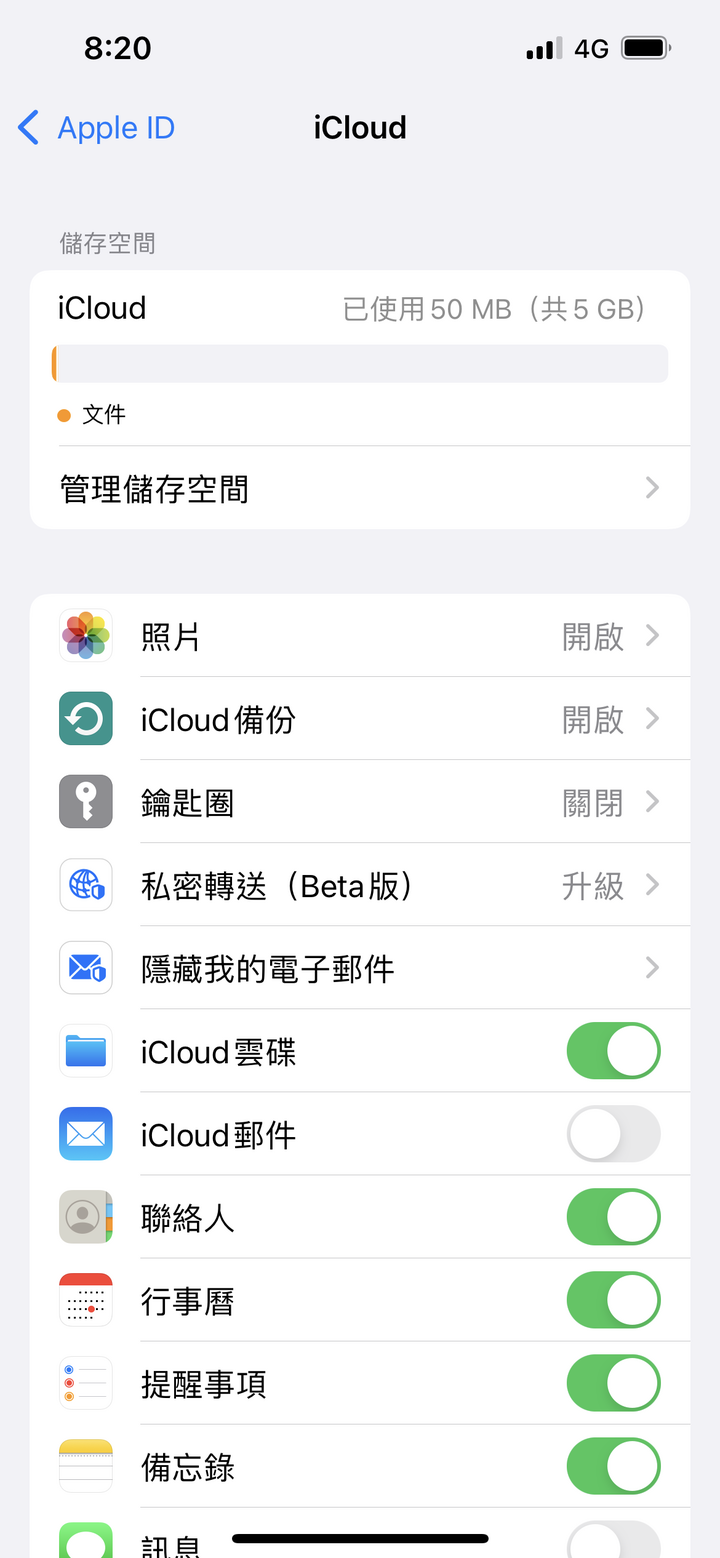Image resolution: width=720 pixels, height=1558 pixels.
Task: Switch off 提醒事項 syncing
Action: coord(613,1383)
